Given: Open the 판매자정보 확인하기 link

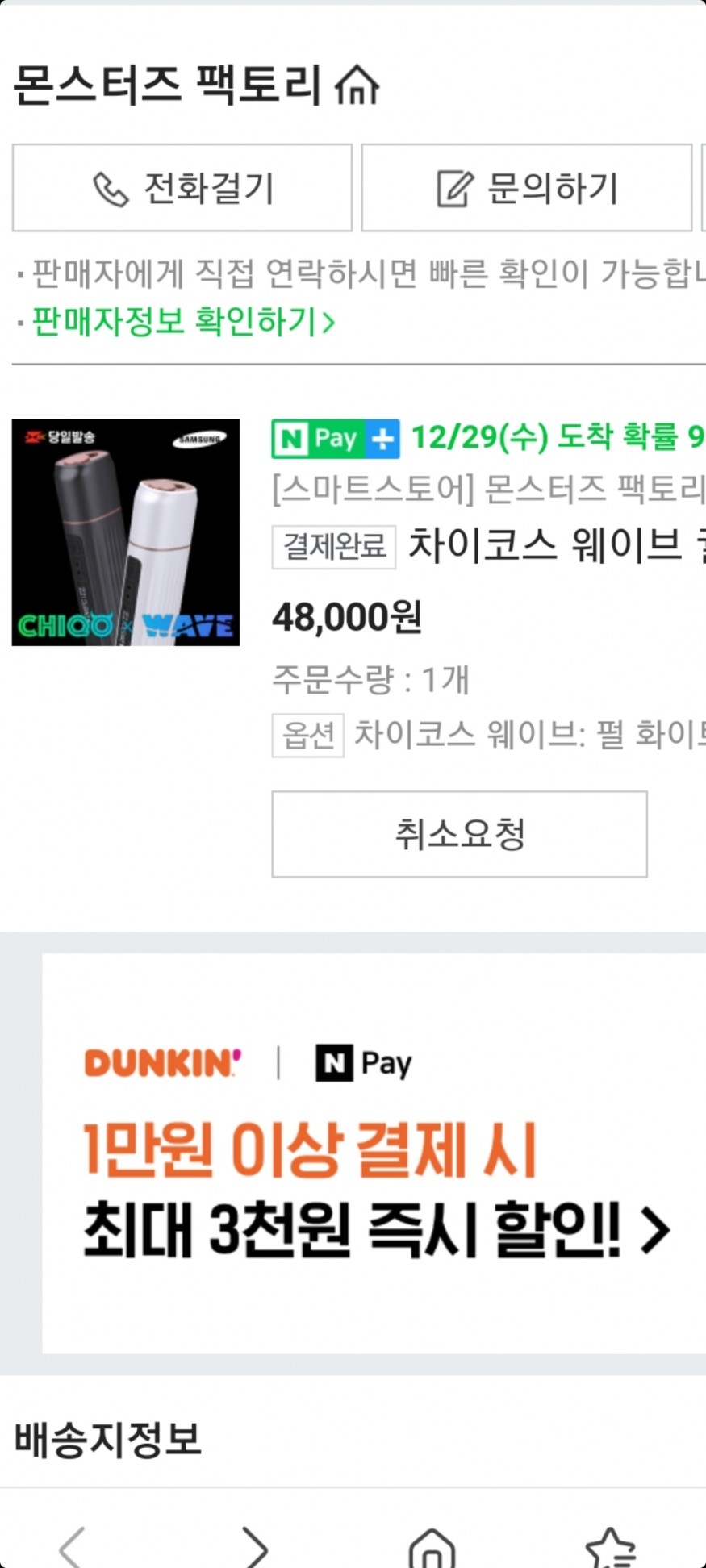Looking at the screenshot, I should (x=183, y=322).
